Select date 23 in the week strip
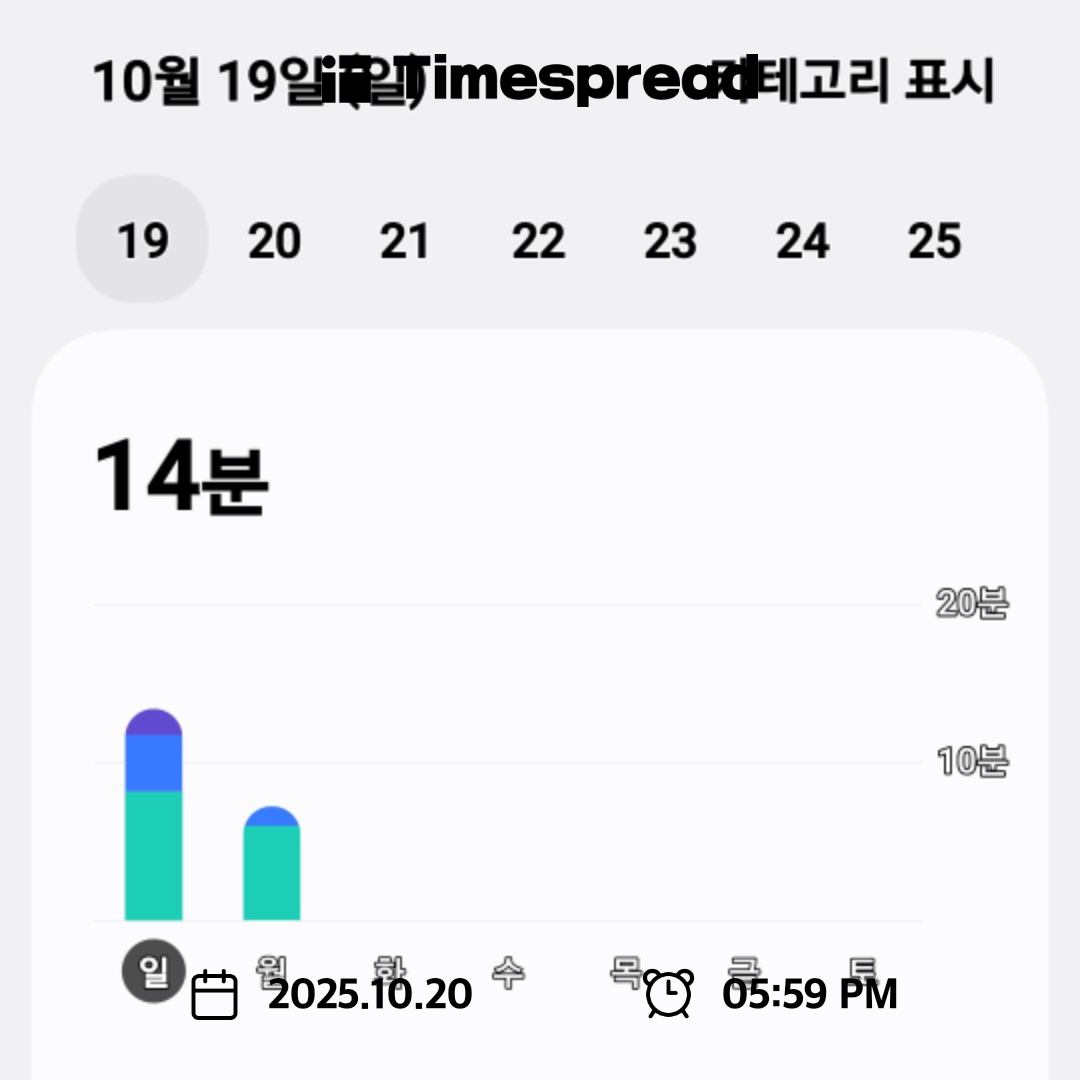Image resolution: width=1080 pixels, height=1080 pixels. [670, 240]
